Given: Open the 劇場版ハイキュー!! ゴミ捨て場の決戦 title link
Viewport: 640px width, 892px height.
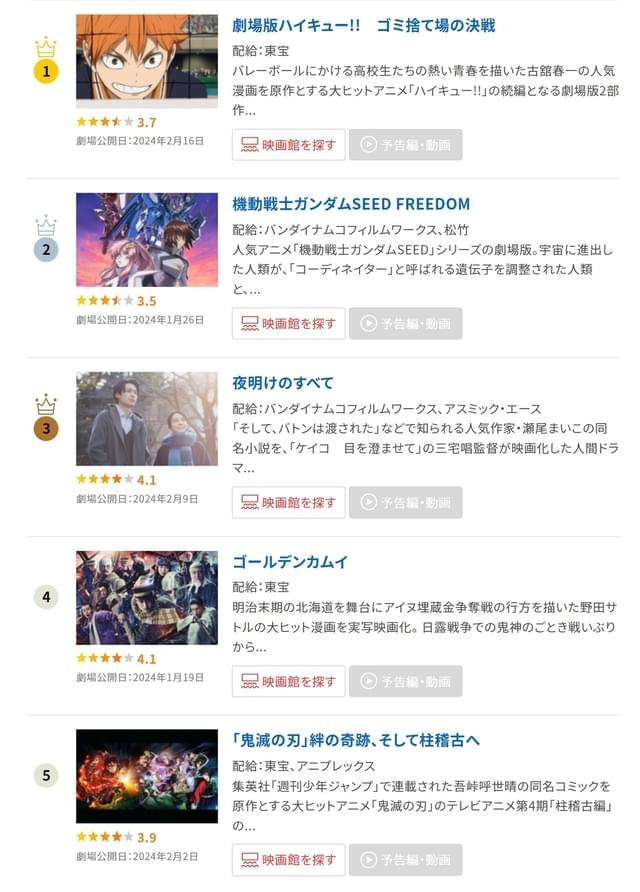Looking at the screenshot, I should [x=363, y=25].
